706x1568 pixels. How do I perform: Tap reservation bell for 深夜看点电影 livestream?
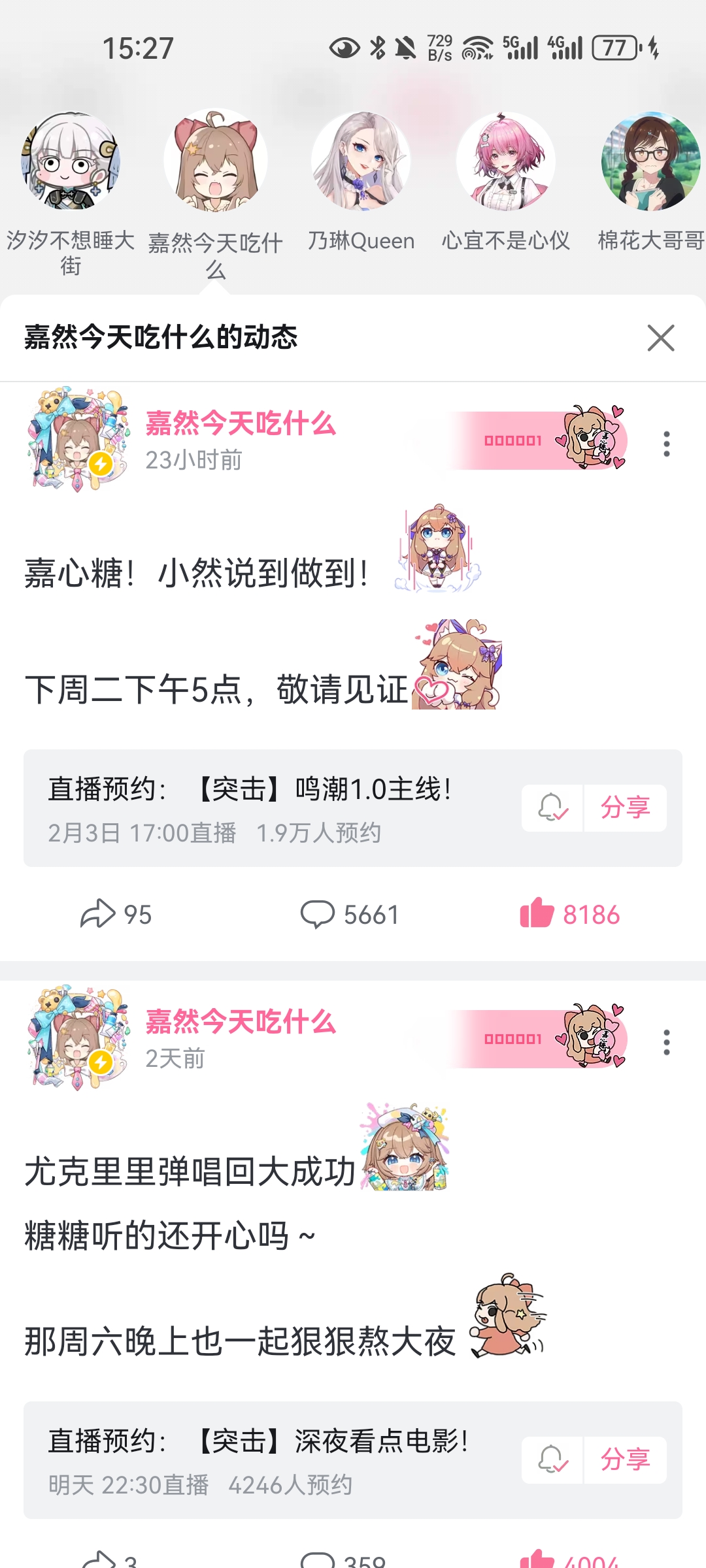(552, 1460)
